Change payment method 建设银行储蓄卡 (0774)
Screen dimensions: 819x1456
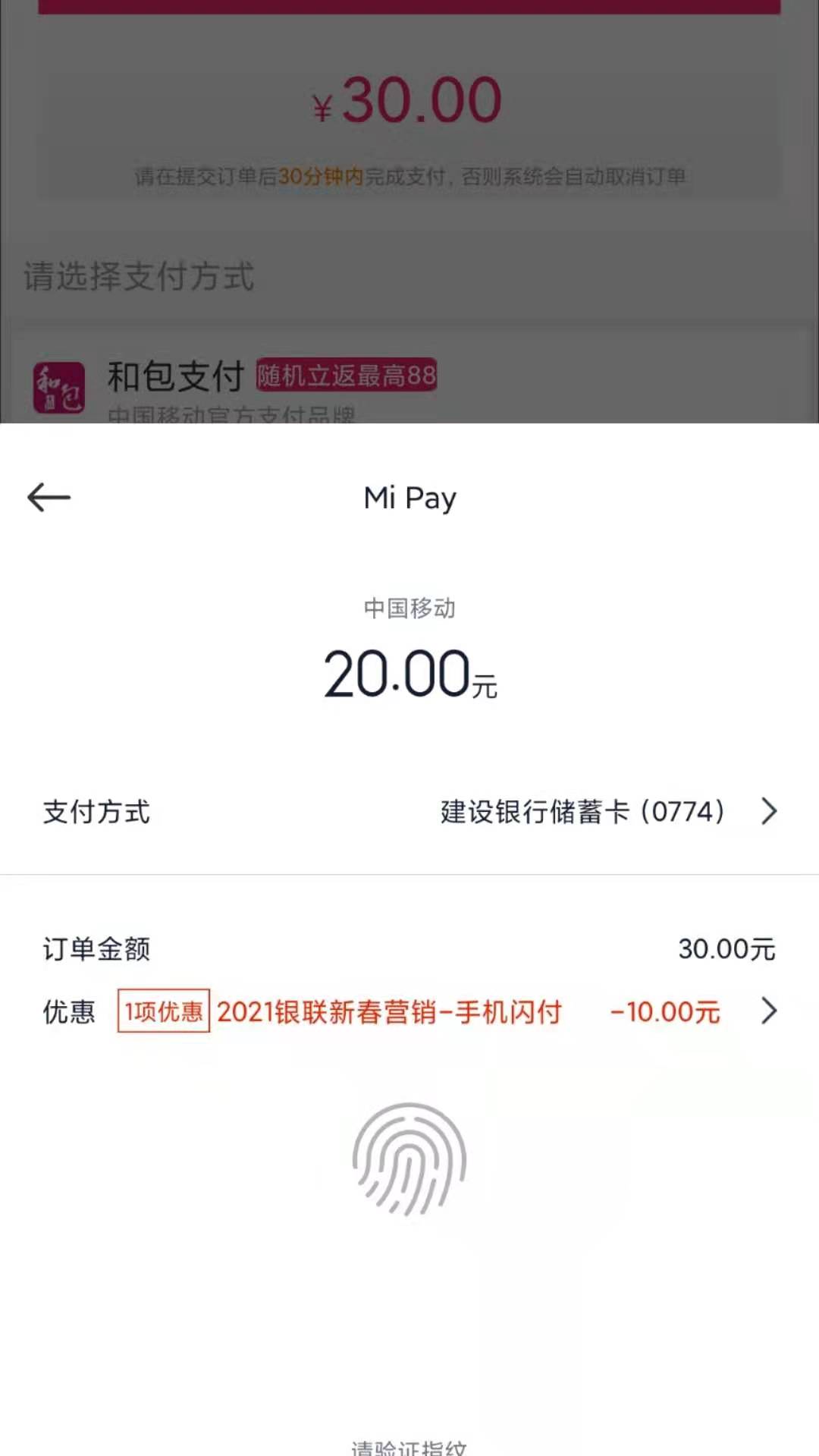click(607, 812)
